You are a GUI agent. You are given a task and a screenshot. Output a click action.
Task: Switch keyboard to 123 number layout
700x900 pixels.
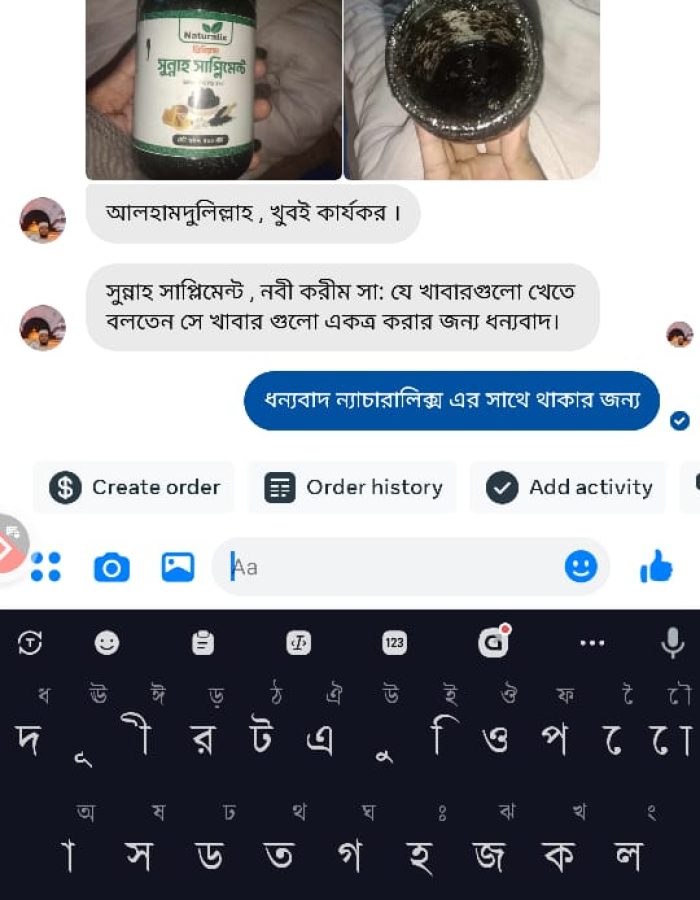click(394, 643)
